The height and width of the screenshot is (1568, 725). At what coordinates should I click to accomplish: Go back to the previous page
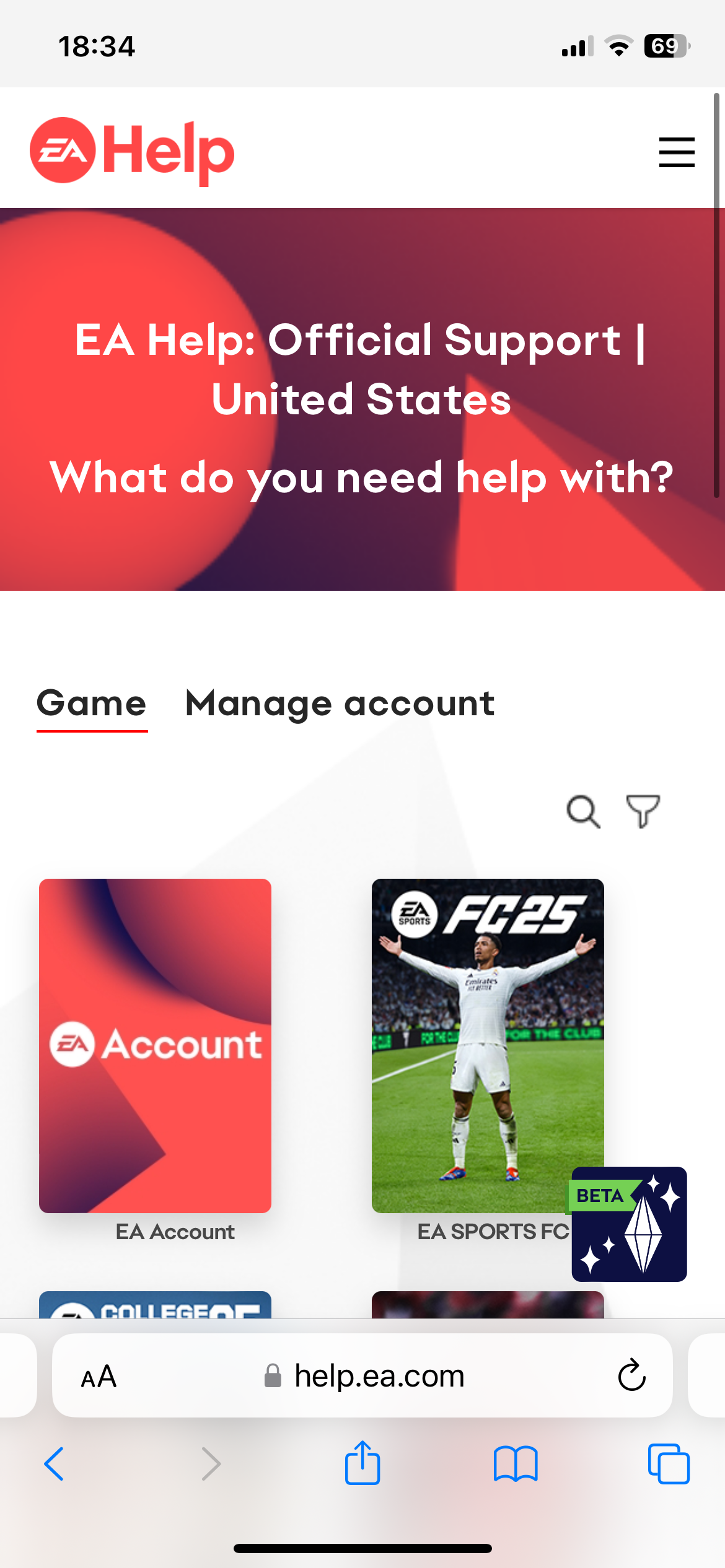click(x=55, y=1464)
